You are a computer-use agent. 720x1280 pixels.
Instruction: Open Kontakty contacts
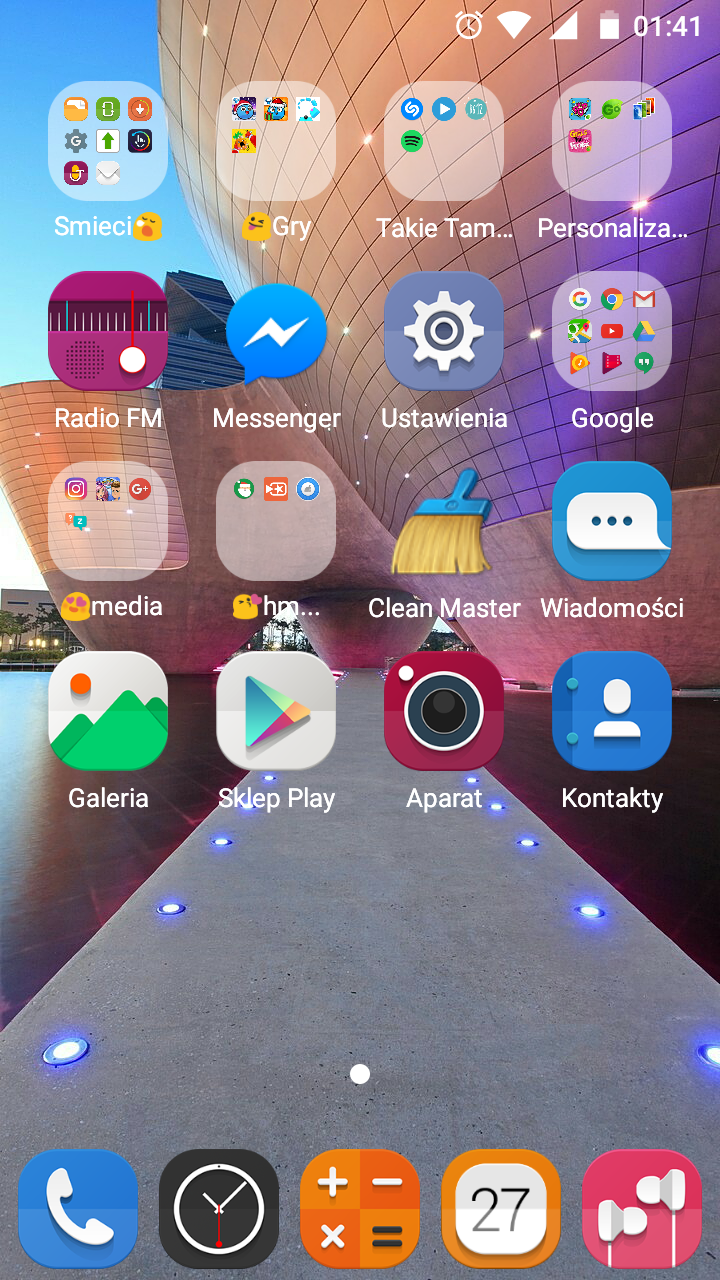click(x=612, y=711)
